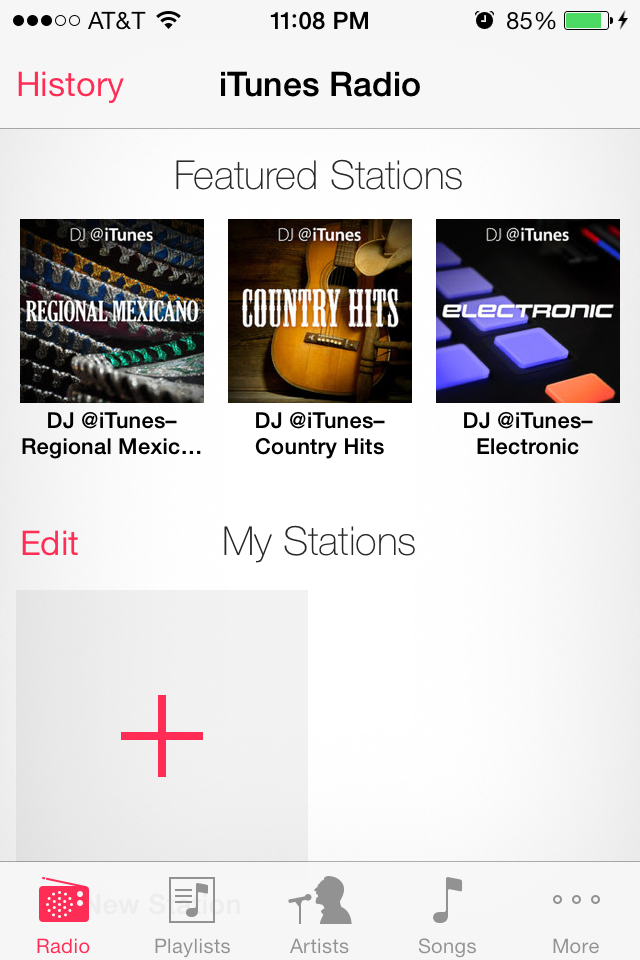This screenshot has height=960, width=640.
Task: Select the Radio tab
Action: pyautogui.click(x=64, y=913)
